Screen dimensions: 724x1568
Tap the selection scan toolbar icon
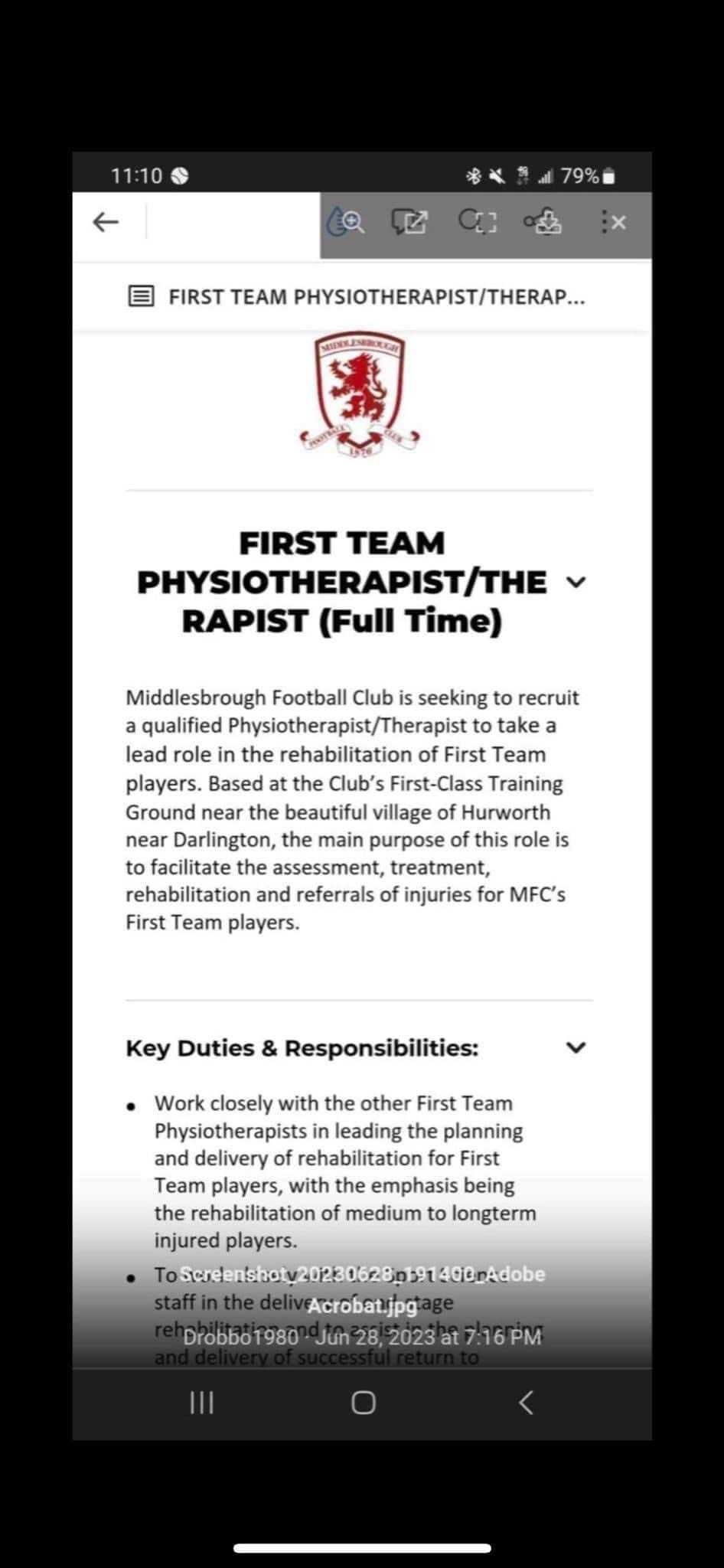(x=478, y=222)
